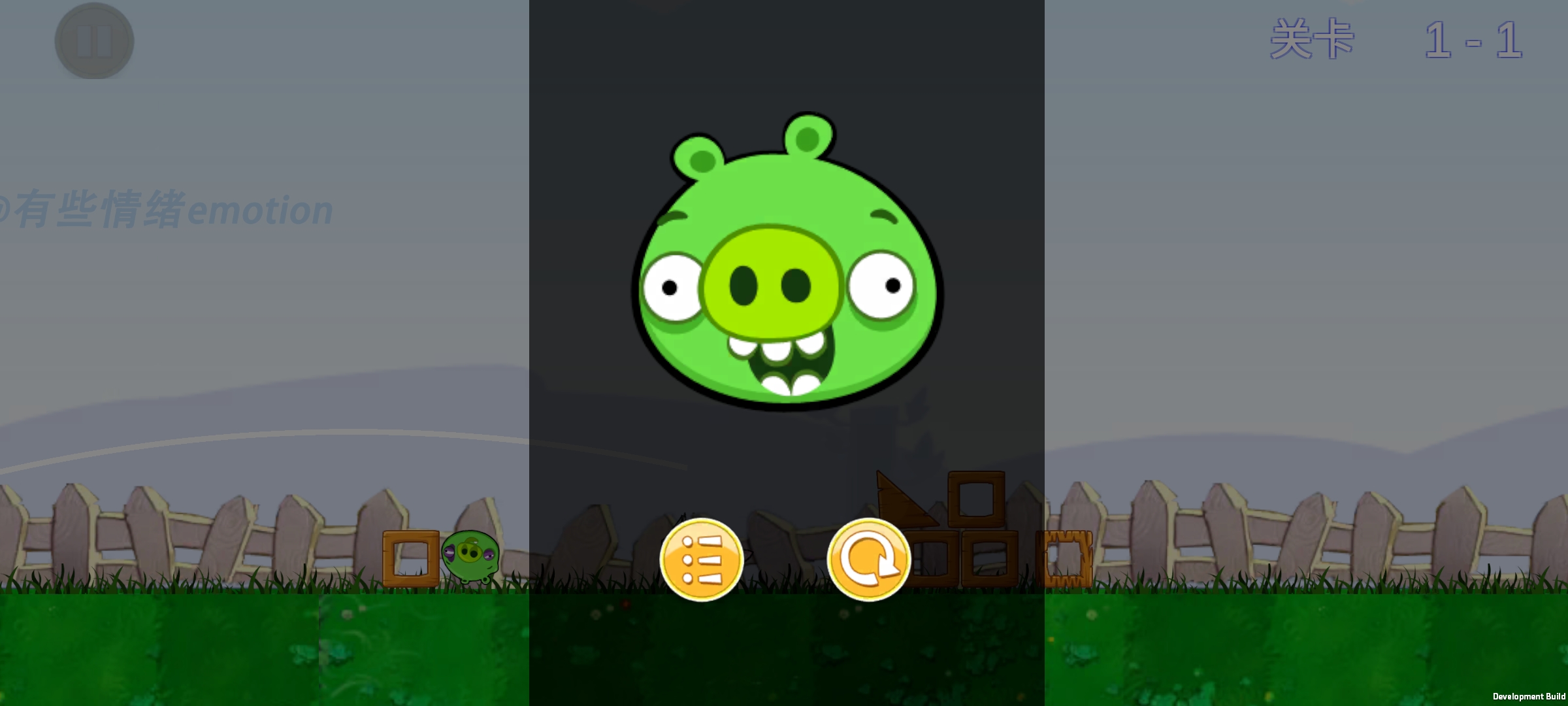Open the level list menu button
Viewport: 1568px width, 706px height.
702,560
